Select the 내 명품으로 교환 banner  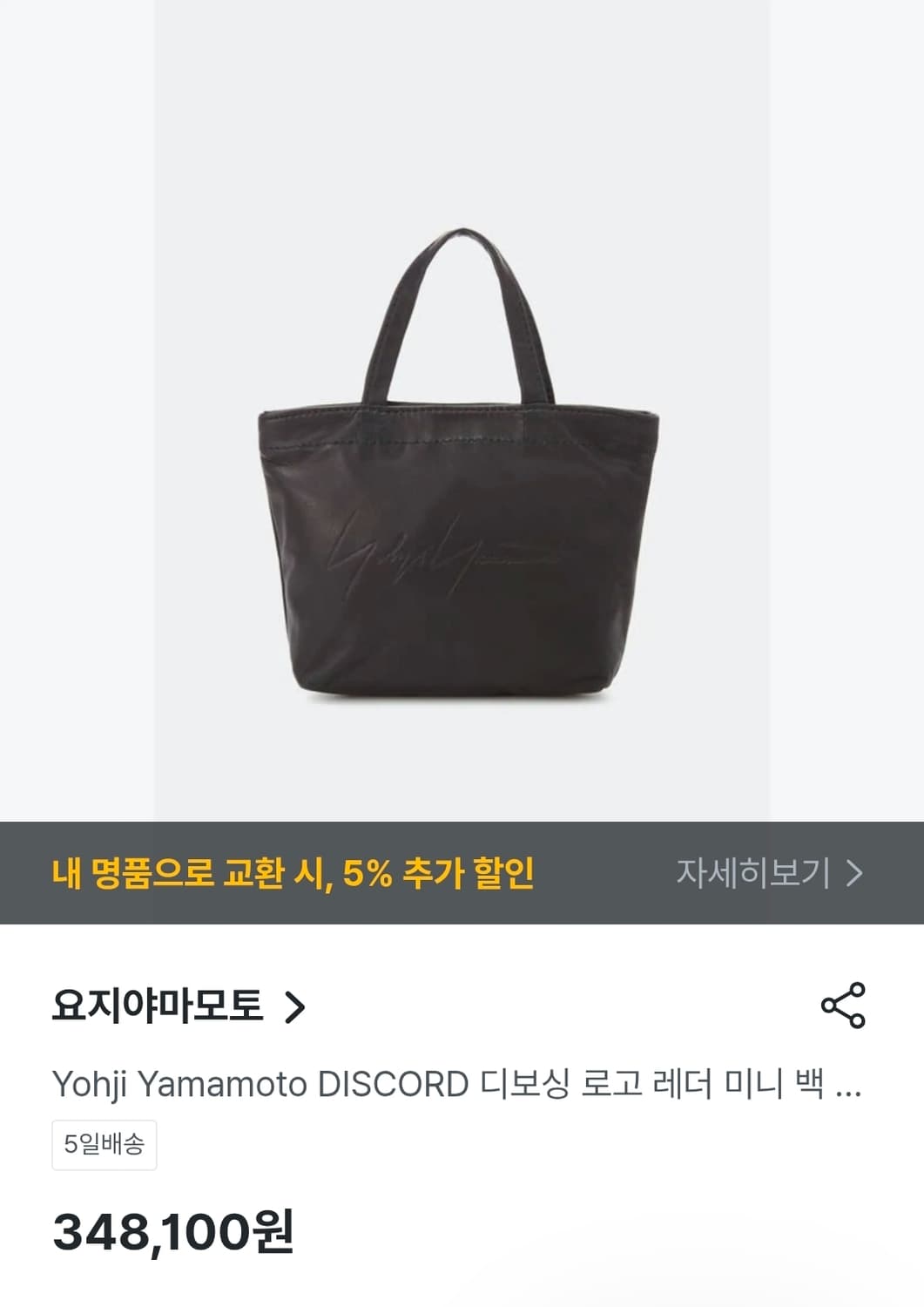click(296, 873)
